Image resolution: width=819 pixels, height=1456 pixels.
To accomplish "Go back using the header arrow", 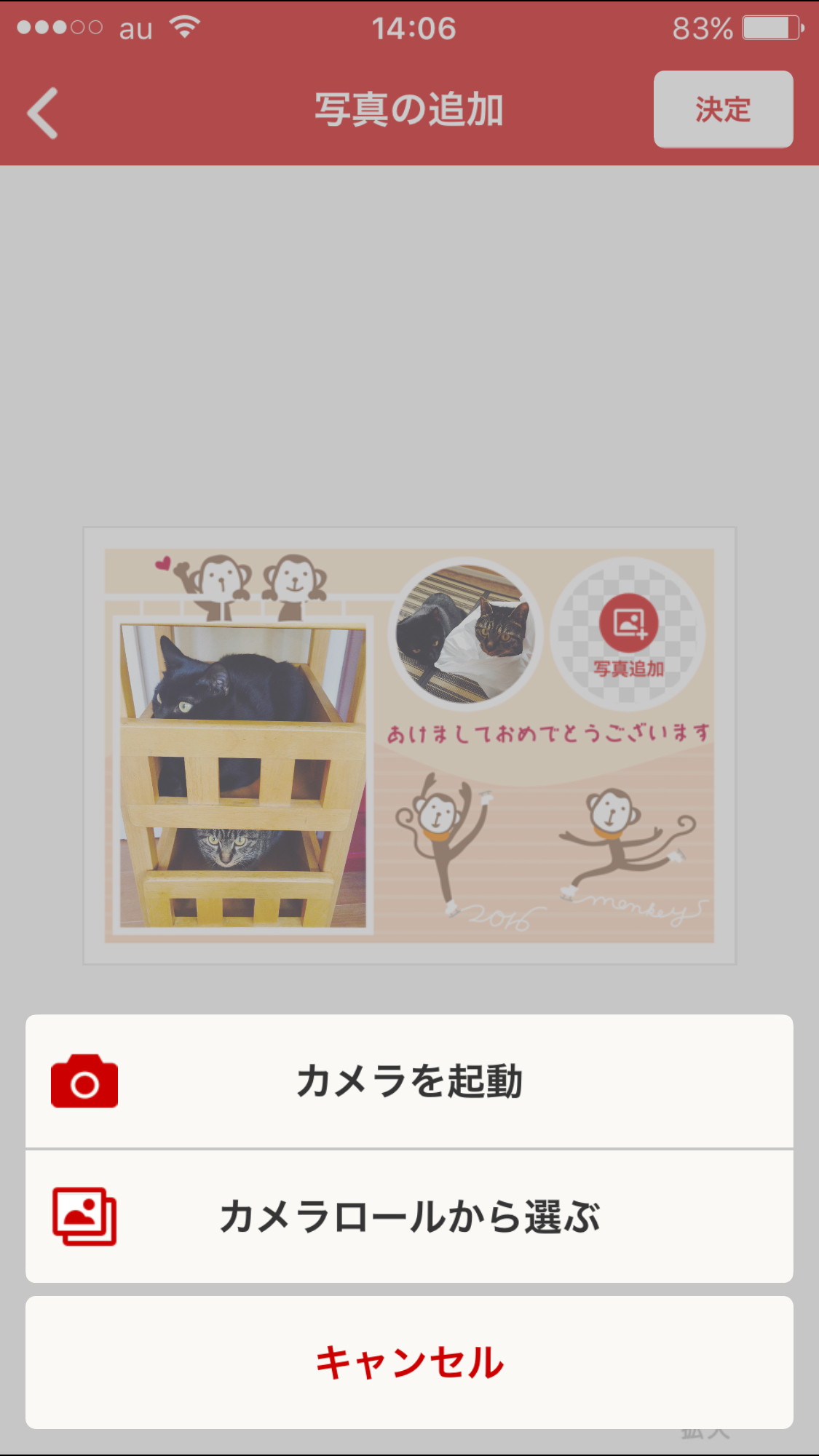I will tap(43, 113).
